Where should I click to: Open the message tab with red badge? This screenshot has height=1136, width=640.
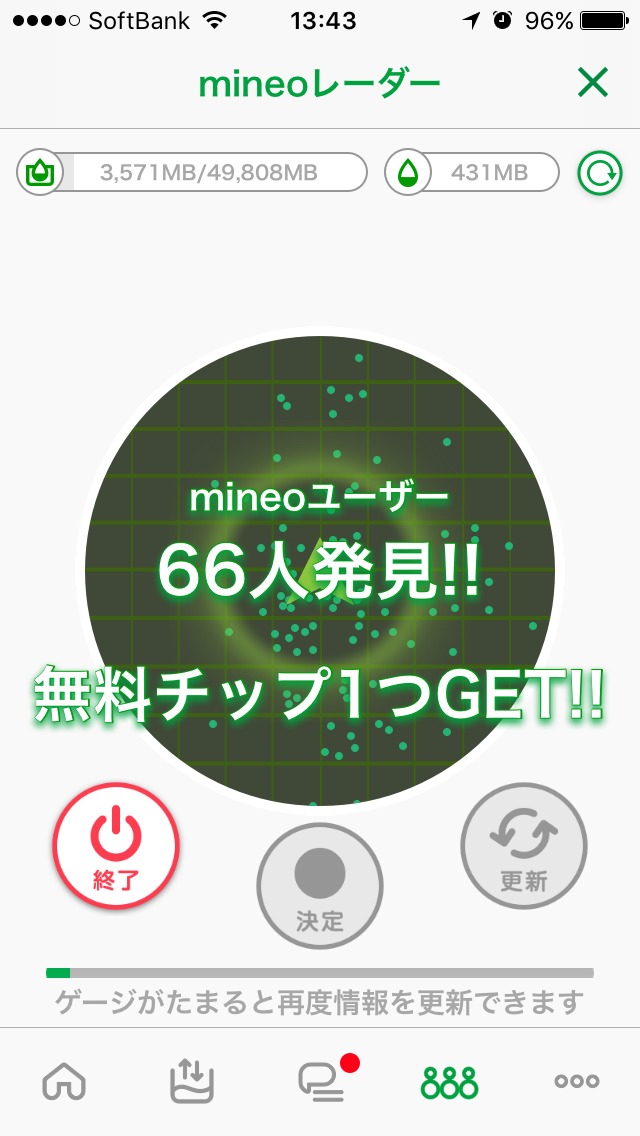pyautogui.click(x=322, y=1081)
